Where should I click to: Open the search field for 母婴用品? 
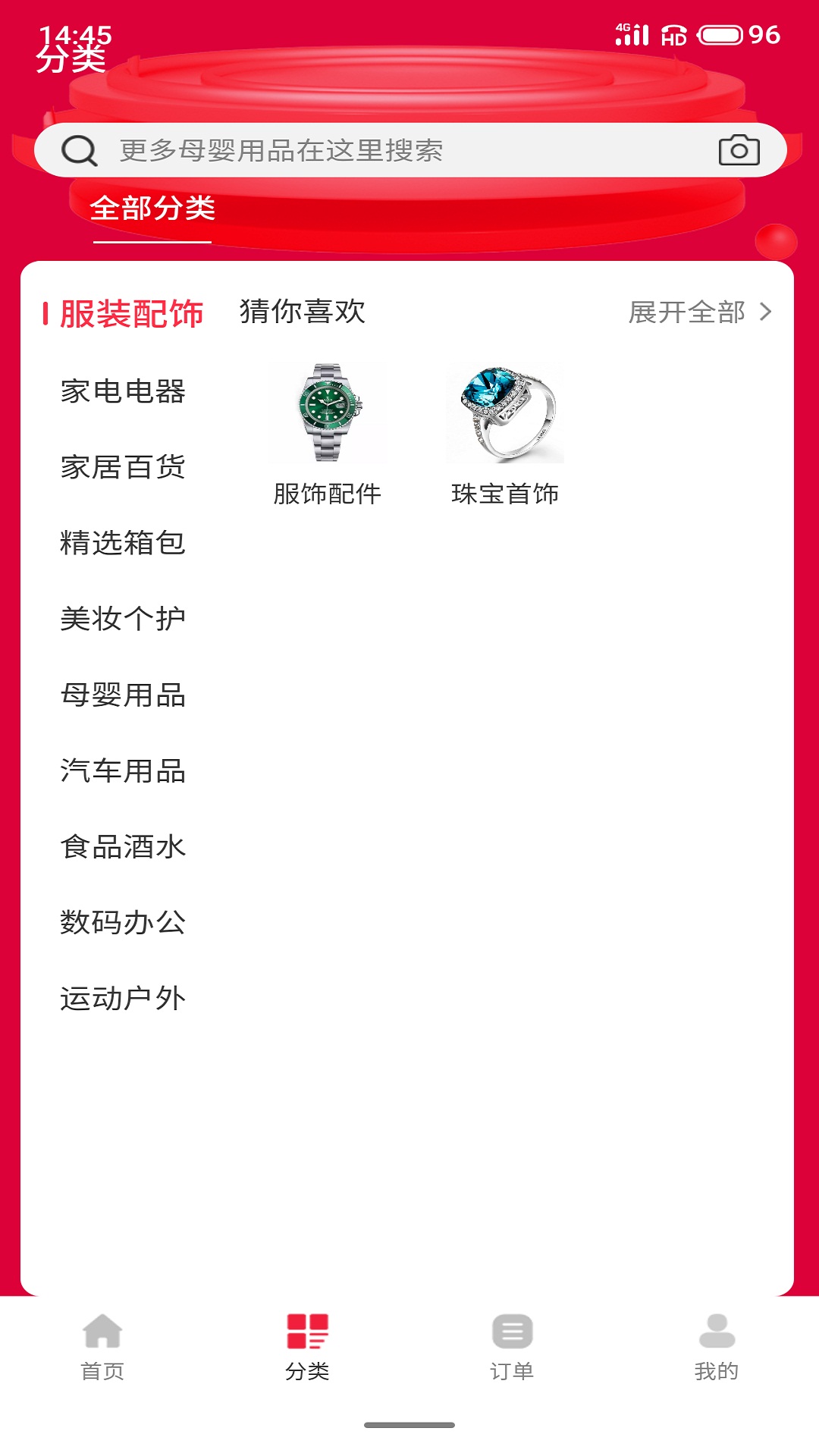tap(379, 150)
